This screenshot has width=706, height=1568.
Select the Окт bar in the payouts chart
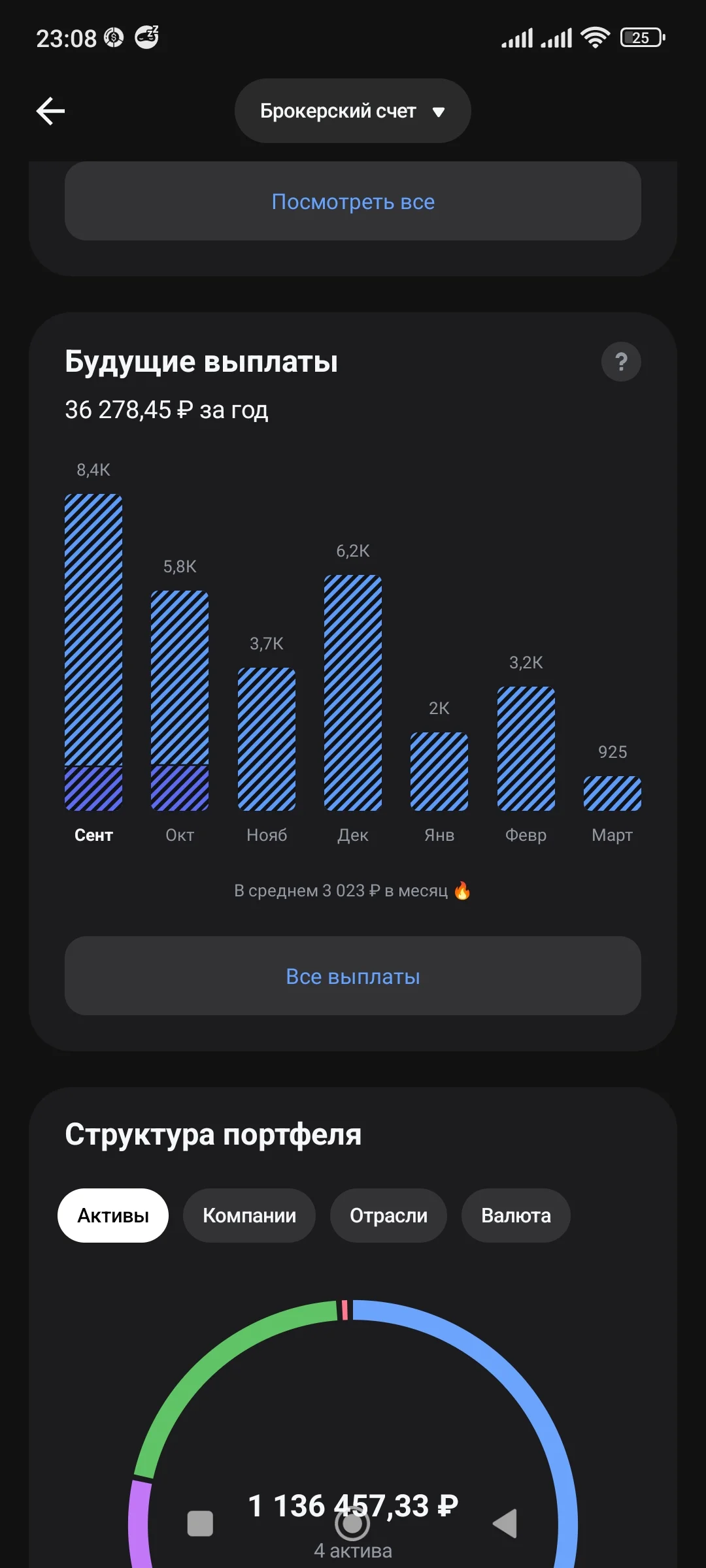[x=180, y=700]
